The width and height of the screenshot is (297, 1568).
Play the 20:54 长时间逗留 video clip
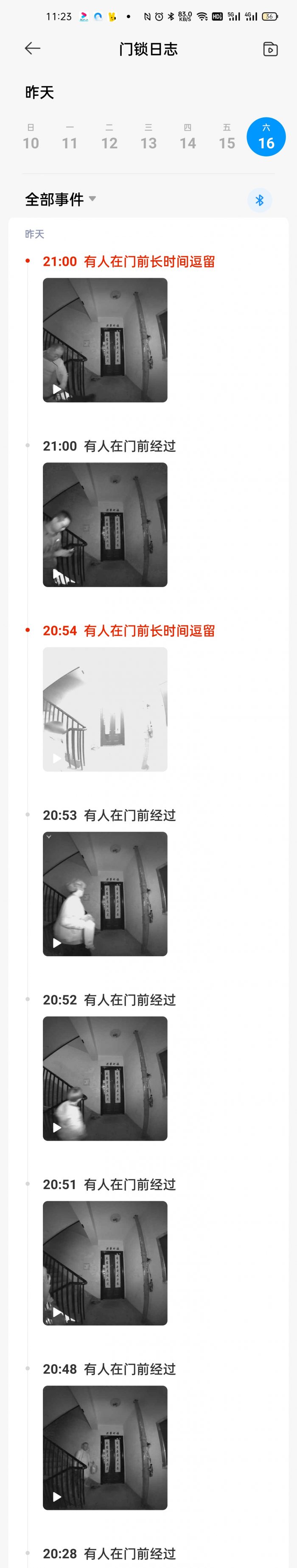105,709
